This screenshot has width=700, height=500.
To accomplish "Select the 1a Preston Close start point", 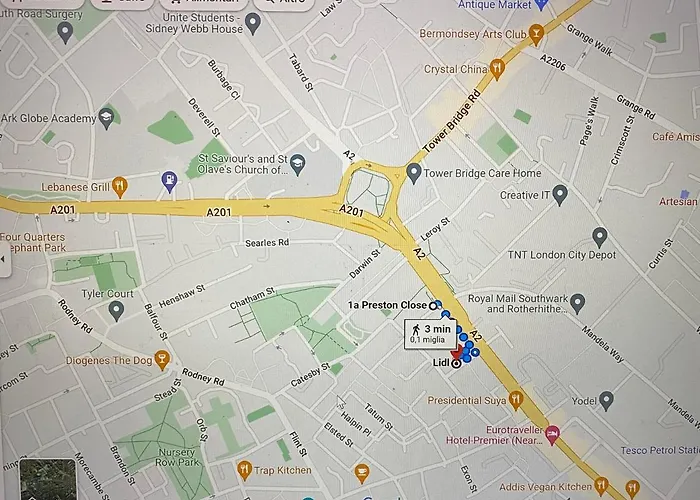I will pyautogui.click(x=434, y=305).
